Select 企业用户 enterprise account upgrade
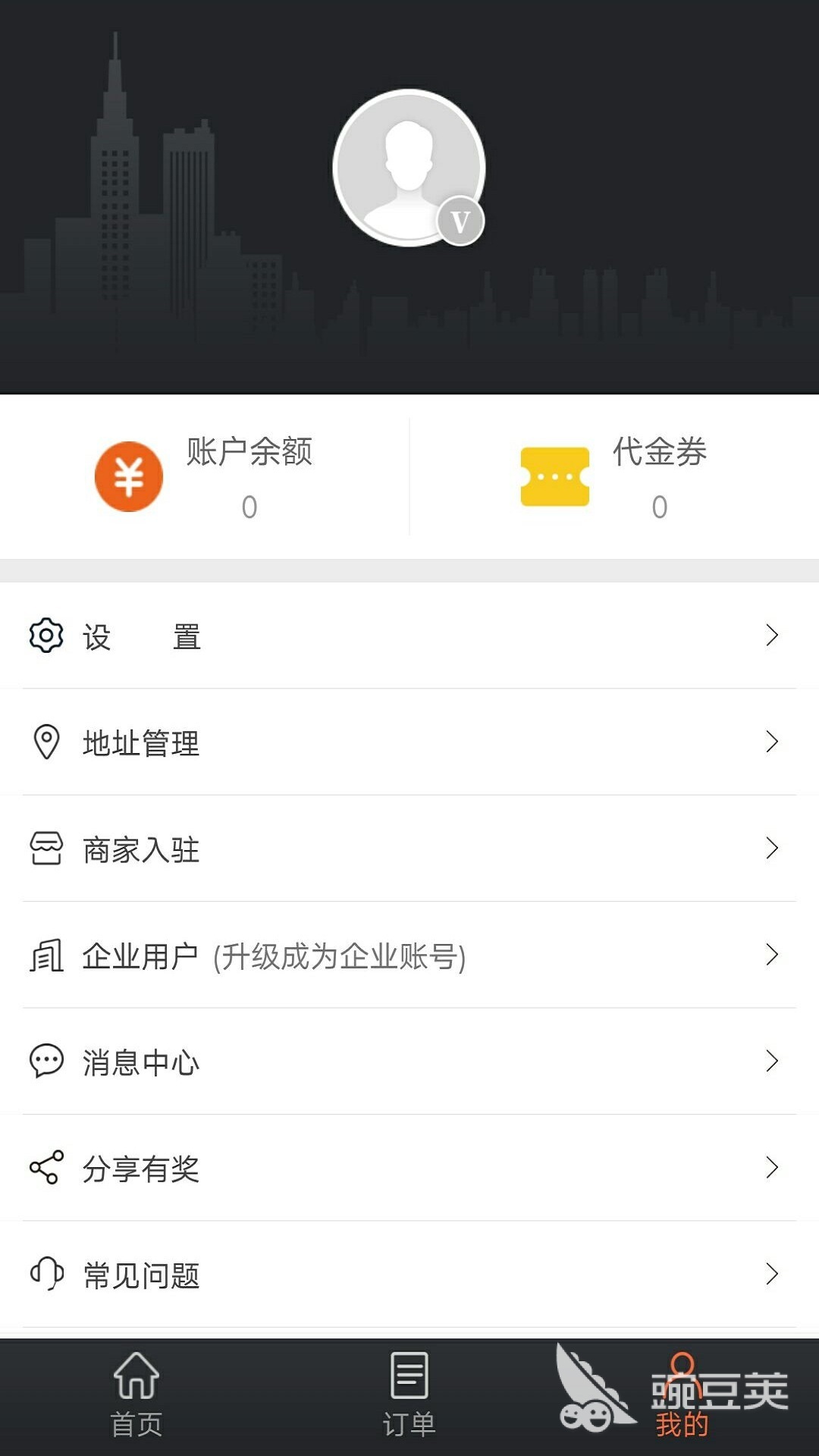 409,955
